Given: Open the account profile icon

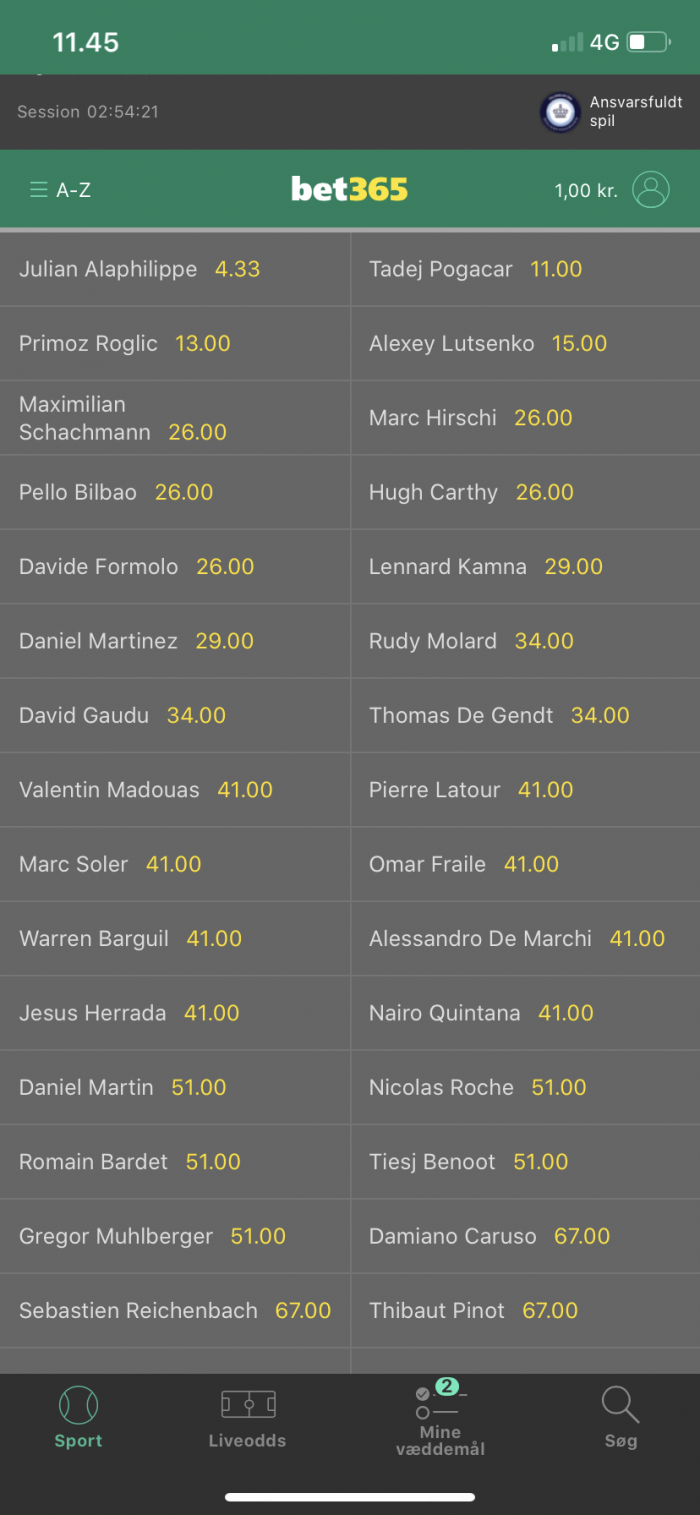Looking at the screenshot, I should click(651, 189).
